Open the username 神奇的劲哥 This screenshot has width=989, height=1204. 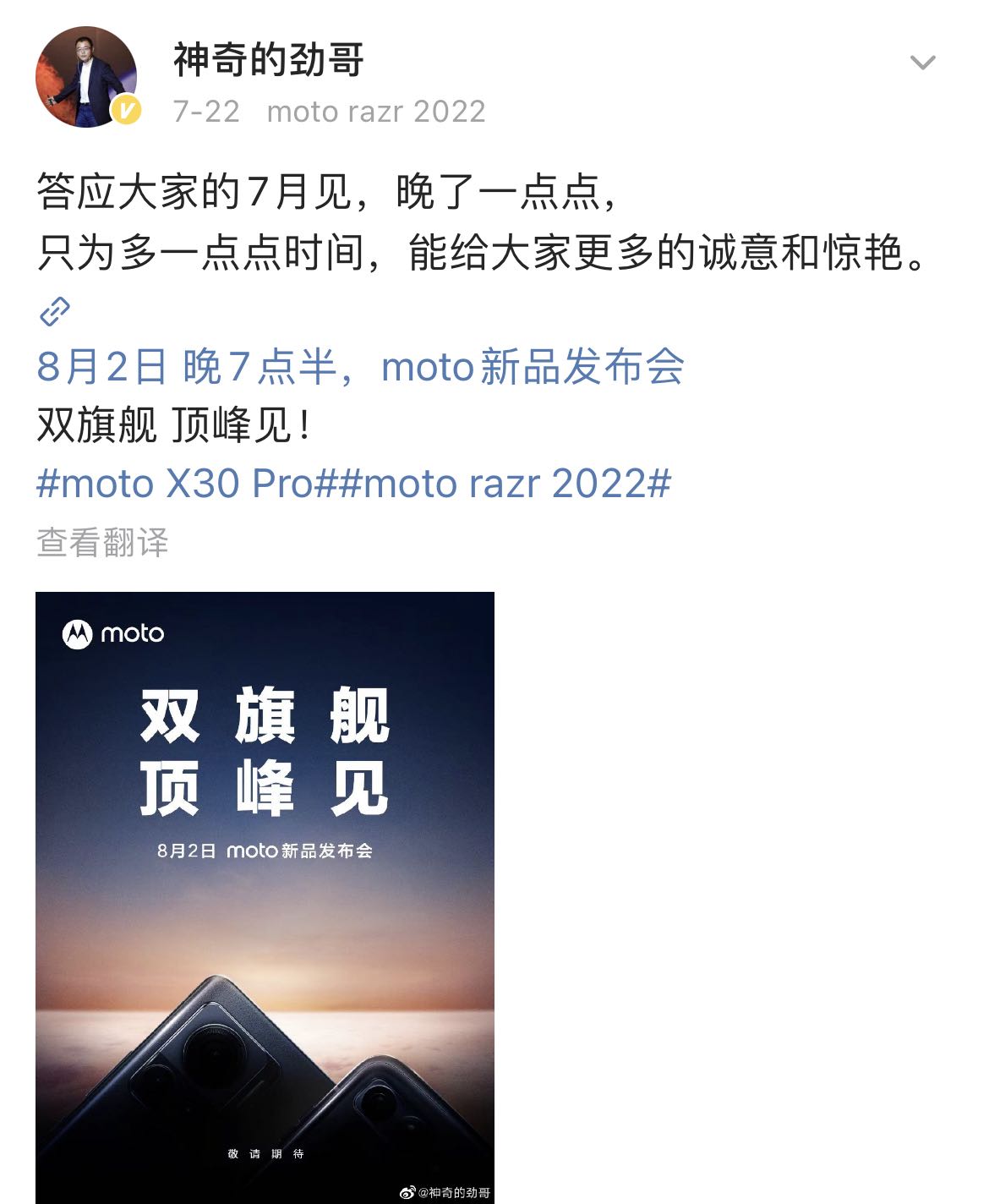[268, 60]
